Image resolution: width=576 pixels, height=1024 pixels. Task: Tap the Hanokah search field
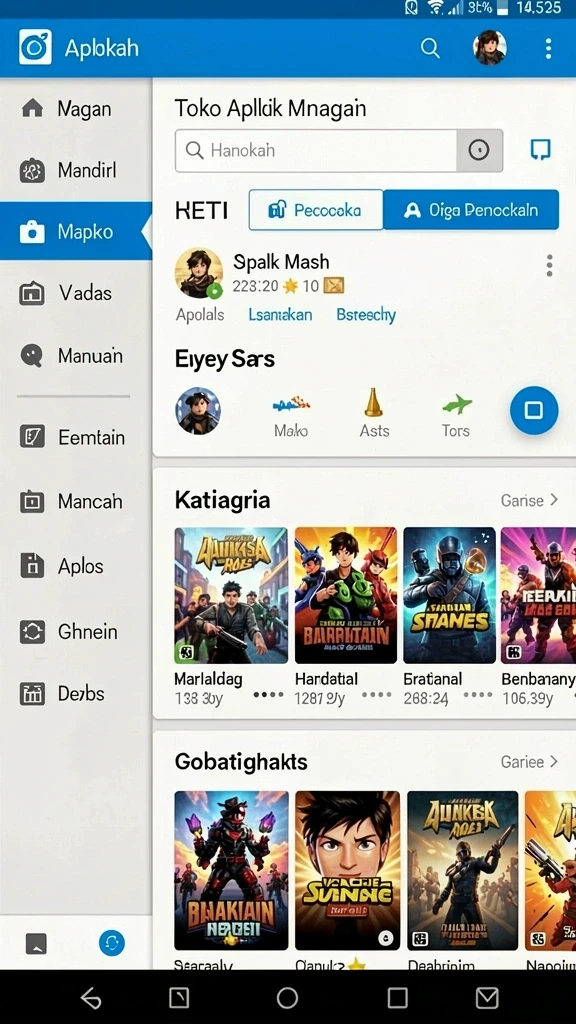coord(316,151)
